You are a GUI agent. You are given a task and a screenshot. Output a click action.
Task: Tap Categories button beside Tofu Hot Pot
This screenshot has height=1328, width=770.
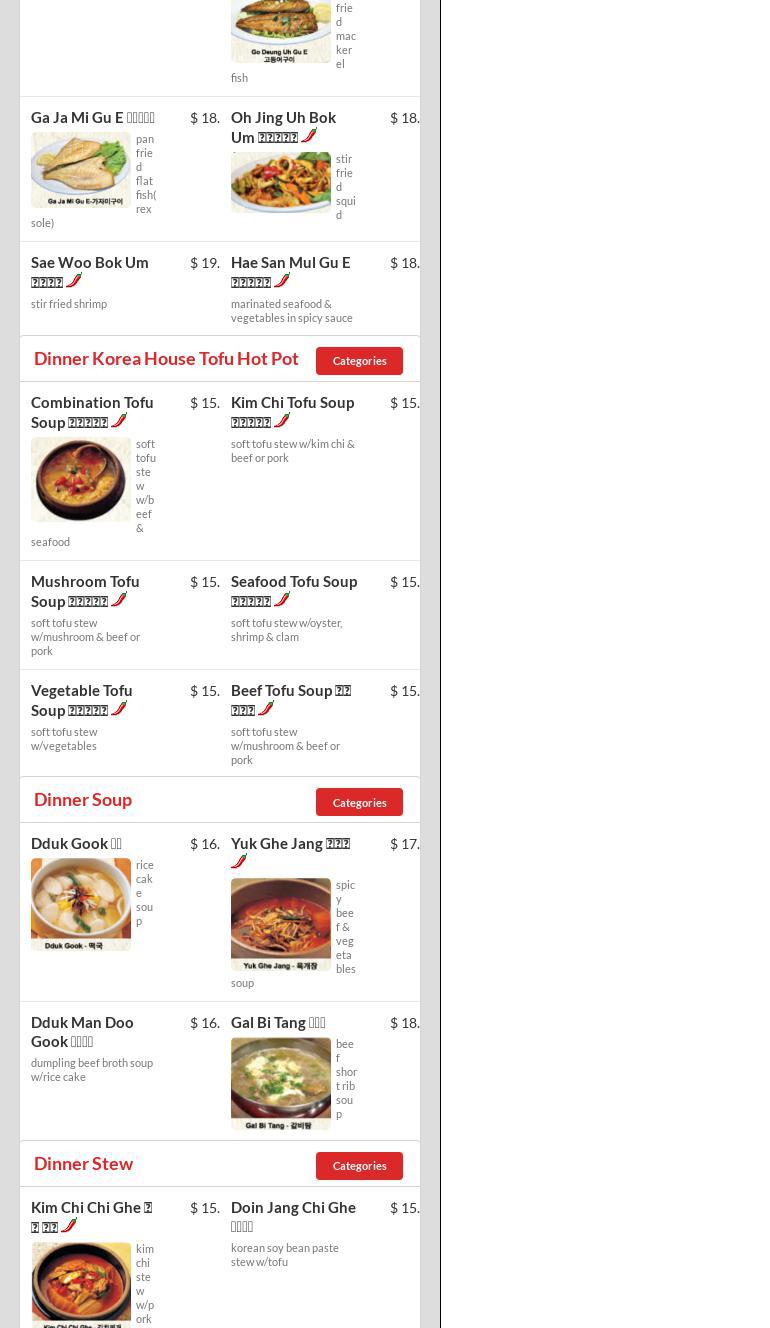(359, 361)
